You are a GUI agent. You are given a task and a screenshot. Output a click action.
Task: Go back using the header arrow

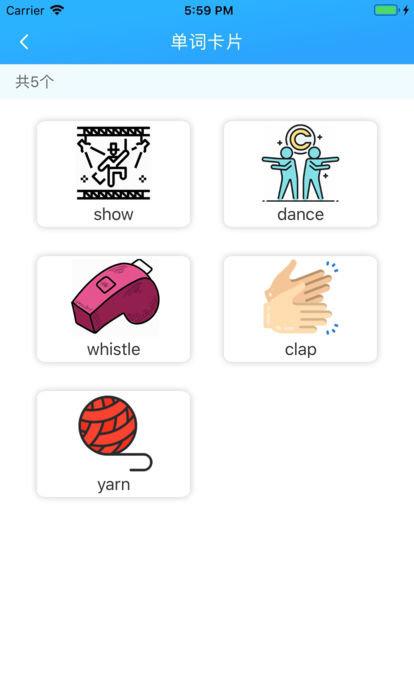tap(24, 42)
